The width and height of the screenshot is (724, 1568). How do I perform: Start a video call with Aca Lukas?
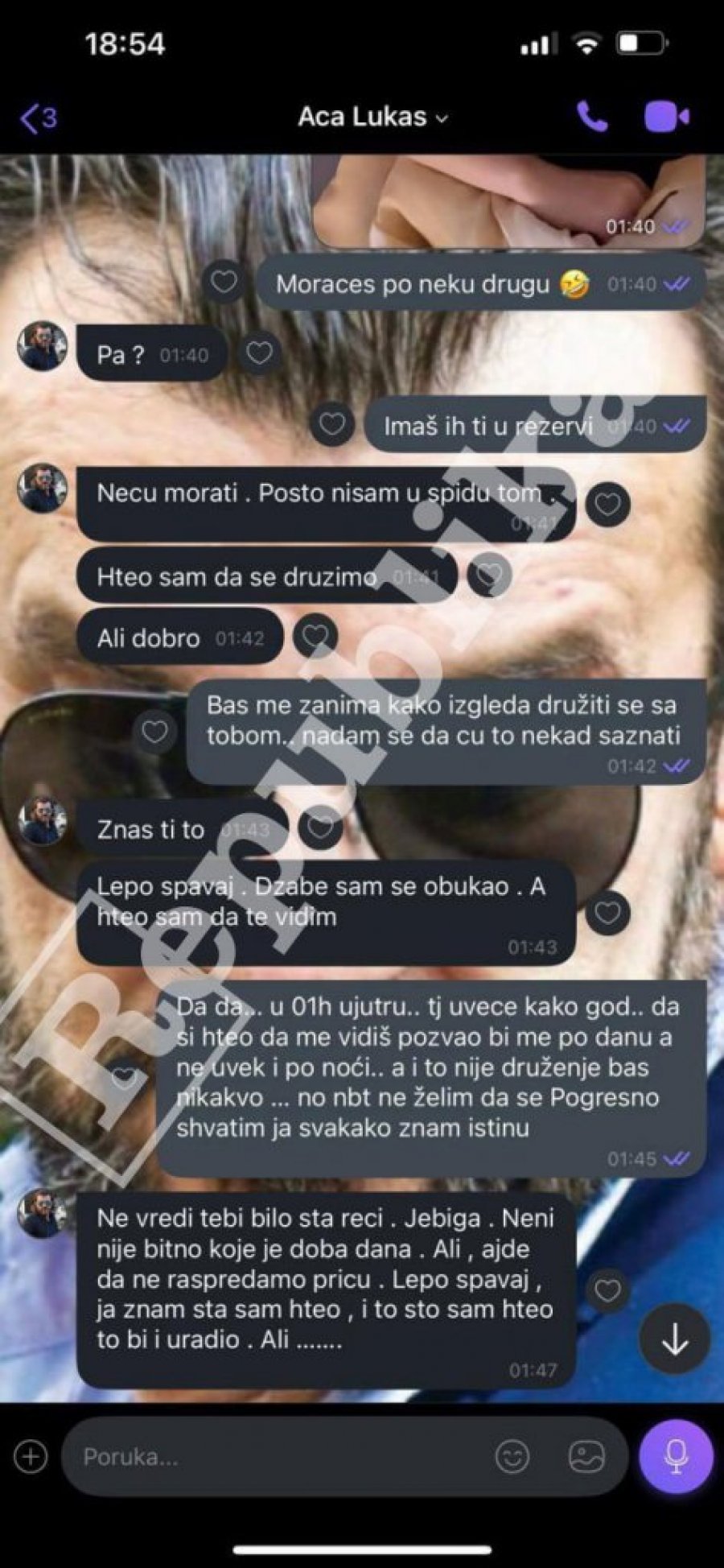coord(666,118)
